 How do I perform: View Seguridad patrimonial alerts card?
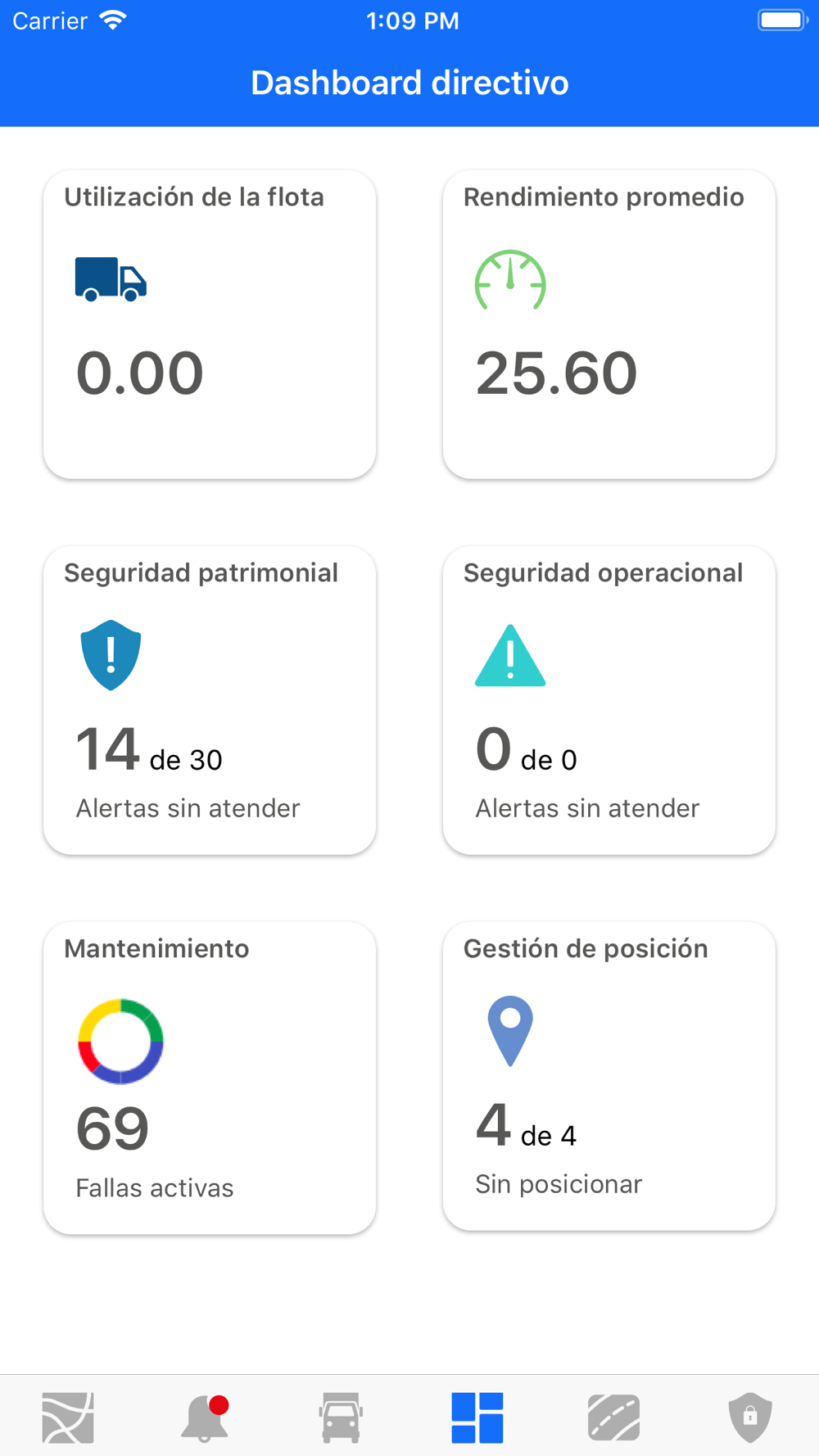pos(210,700)
